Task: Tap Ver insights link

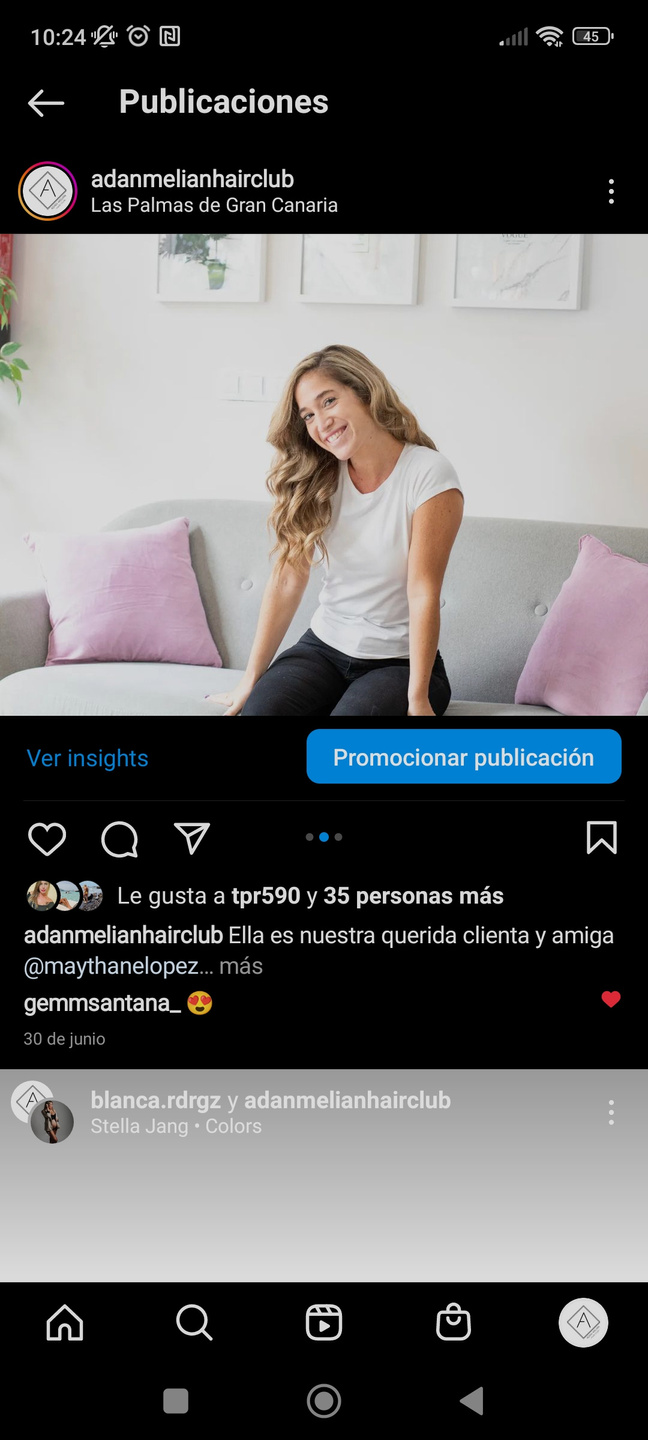Action: pos(87,758)
